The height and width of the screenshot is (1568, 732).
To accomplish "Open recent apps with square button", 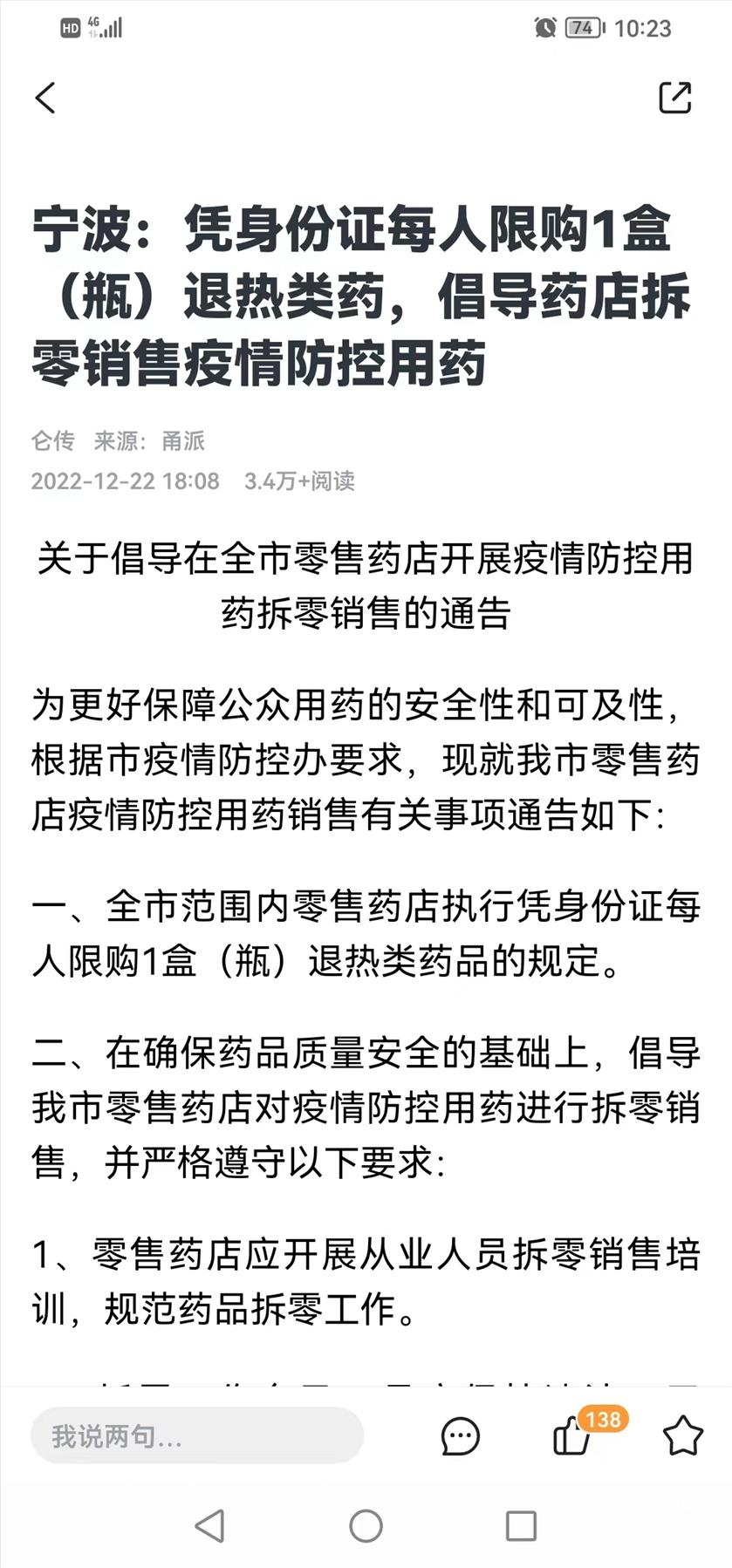I will click(521, 1526).
